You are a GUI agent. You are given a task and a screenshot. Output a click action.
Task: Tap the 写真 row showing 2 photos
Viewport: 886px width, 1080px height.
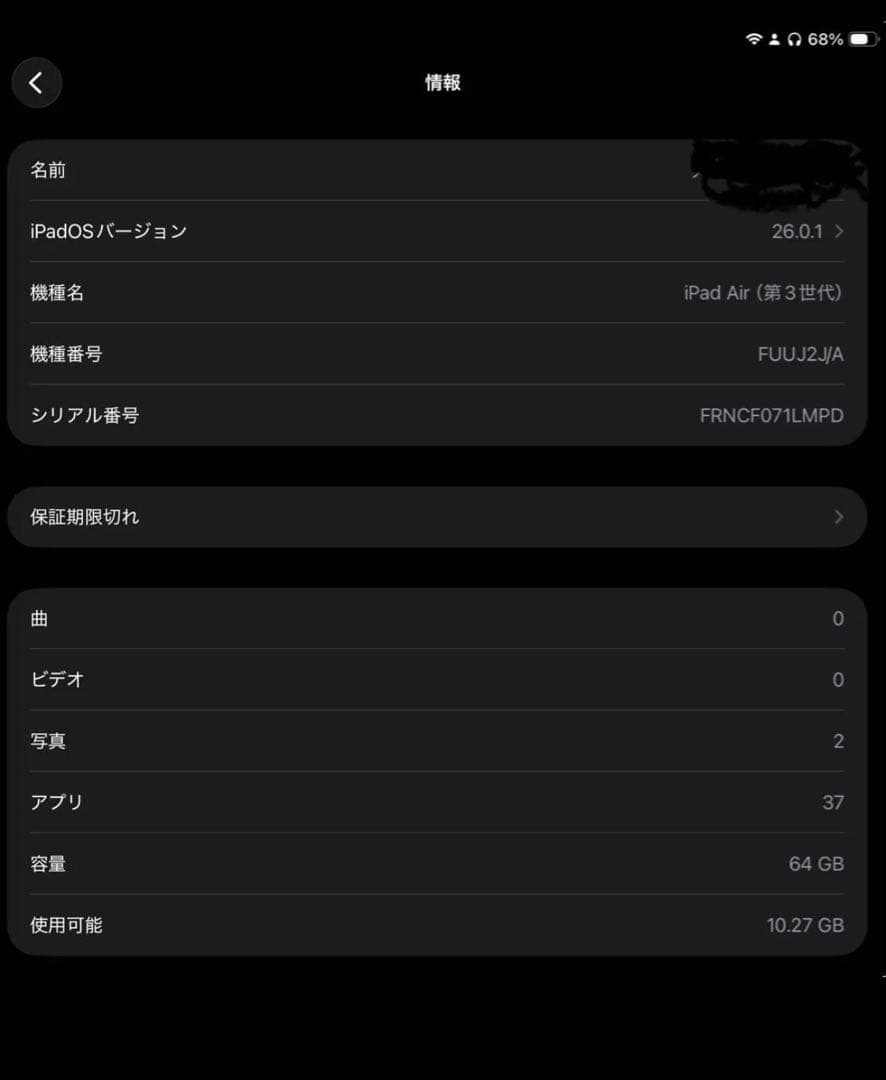[x=440, y=740]
